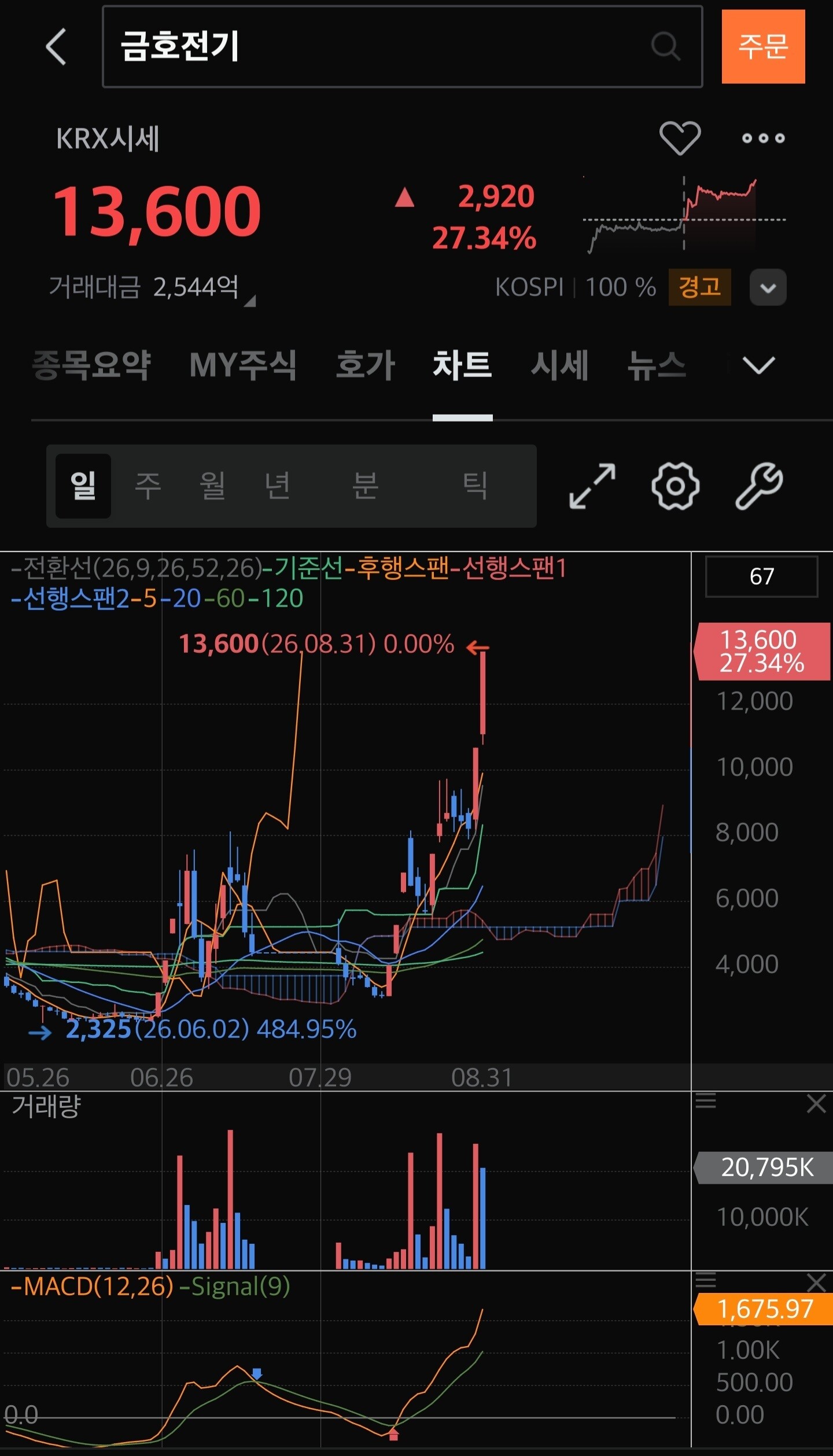The image size is (833, 1456).
Task: Expand more tabs with the chevron arrow
Action: [x=758, y=365]
